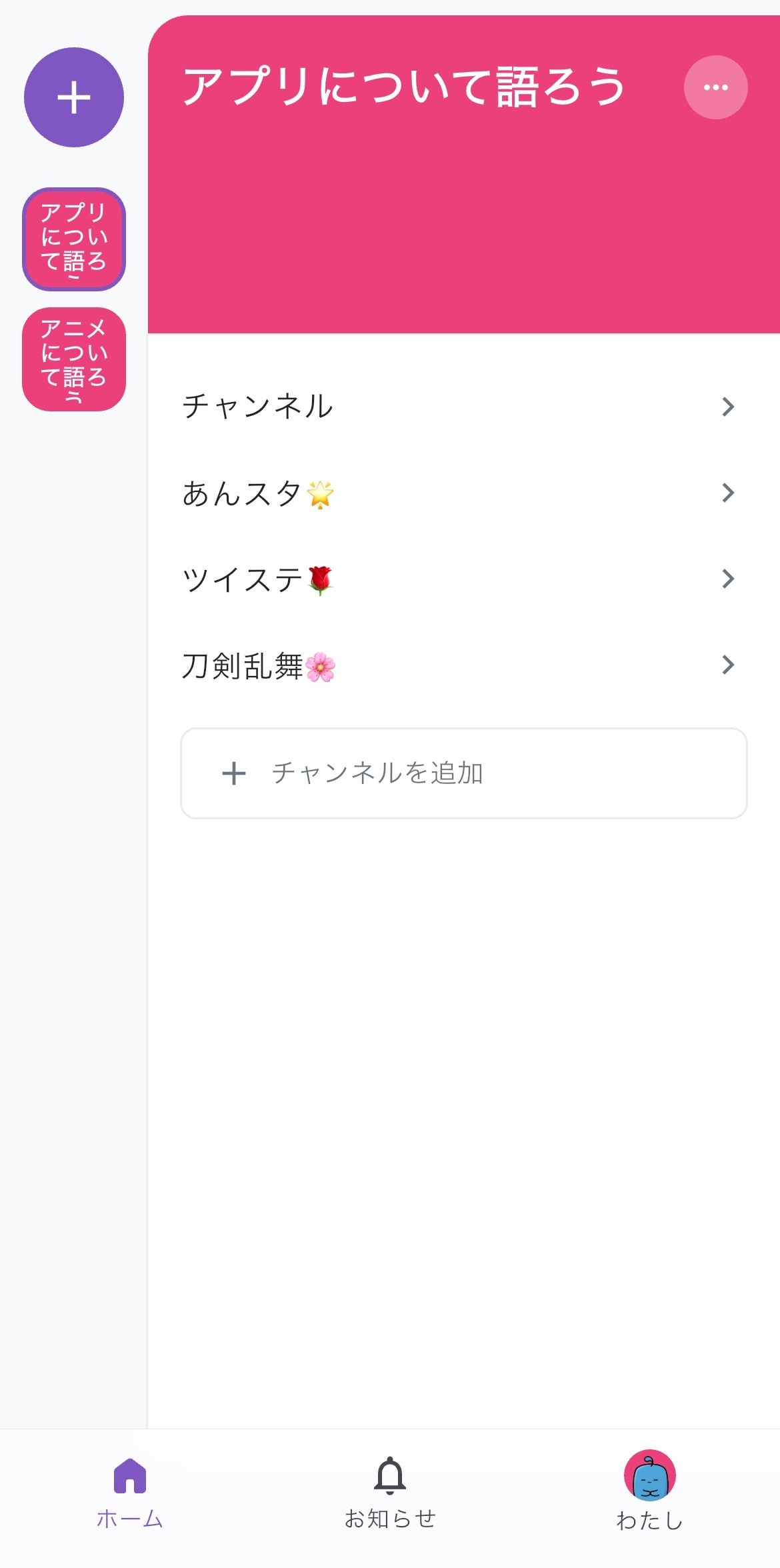Select the あんスタ channel row
780x1568 pixels.
[400, 493]
